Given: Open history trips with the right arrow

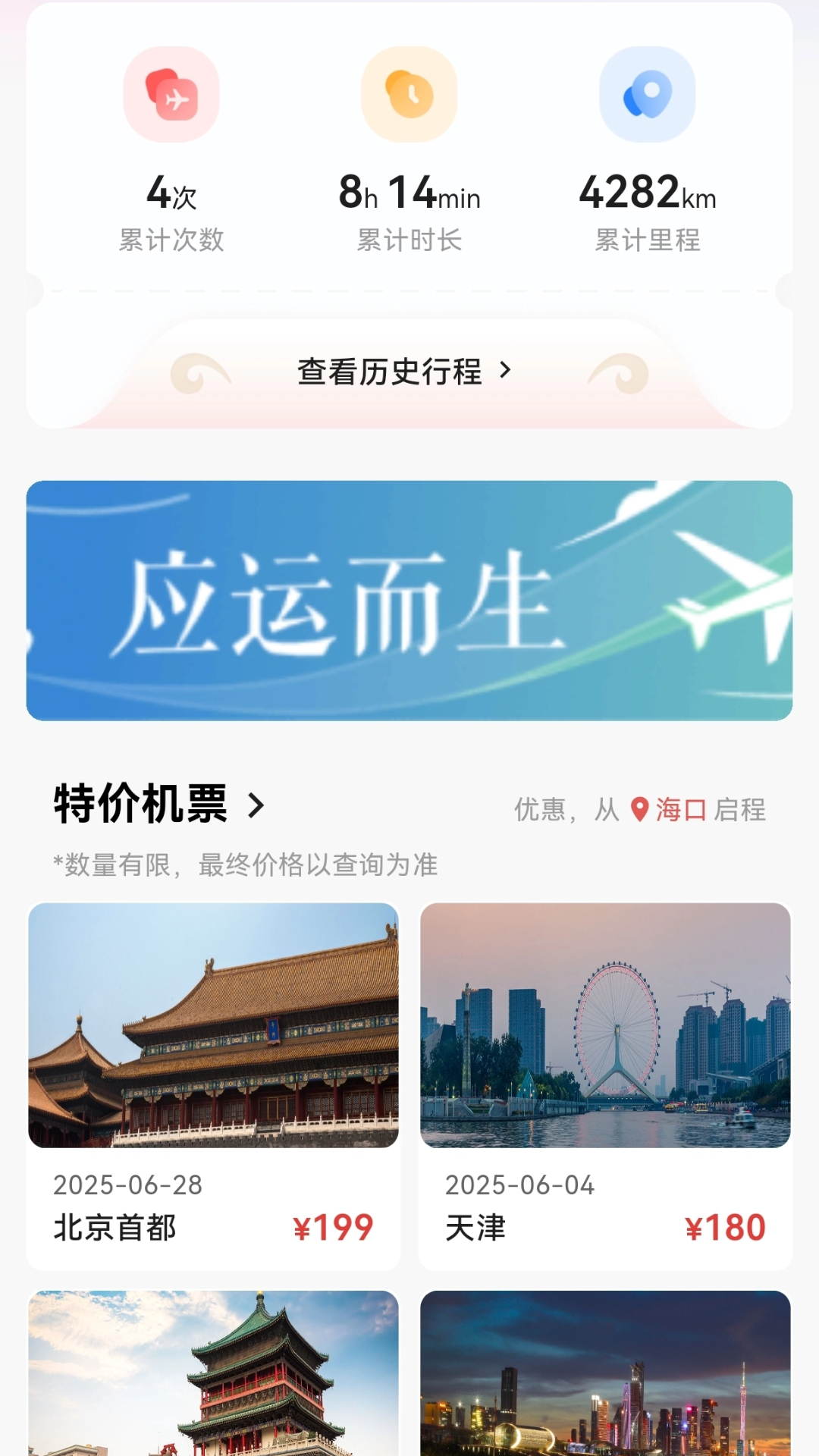Looking at the screenshot, I should [504, 372].
